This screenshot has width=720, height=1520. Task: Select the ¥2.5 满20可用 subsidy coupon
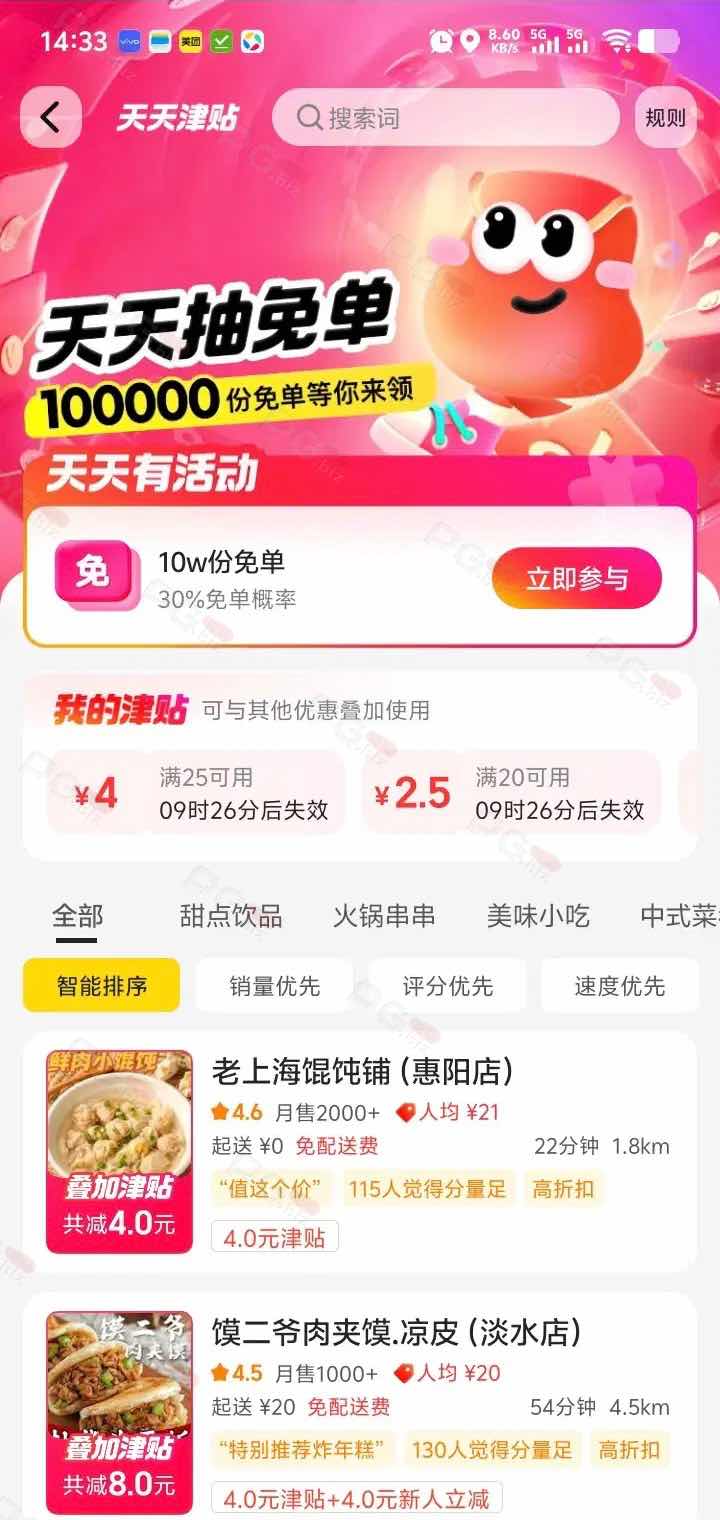[x=511, y=793]
